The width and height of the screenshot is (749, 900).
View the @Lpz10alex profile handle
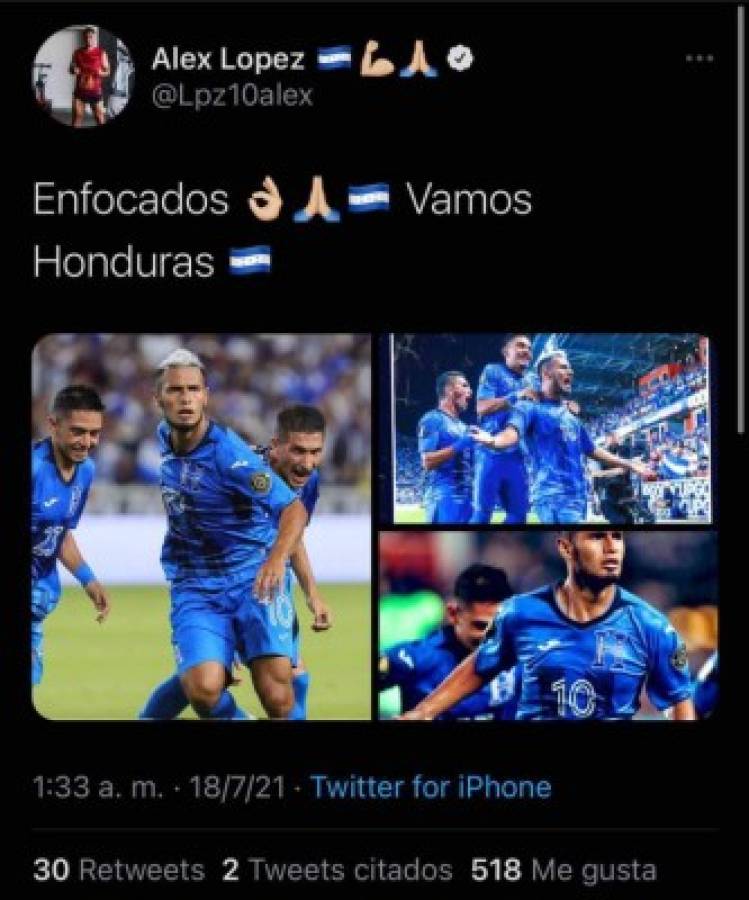pos(232,96)
